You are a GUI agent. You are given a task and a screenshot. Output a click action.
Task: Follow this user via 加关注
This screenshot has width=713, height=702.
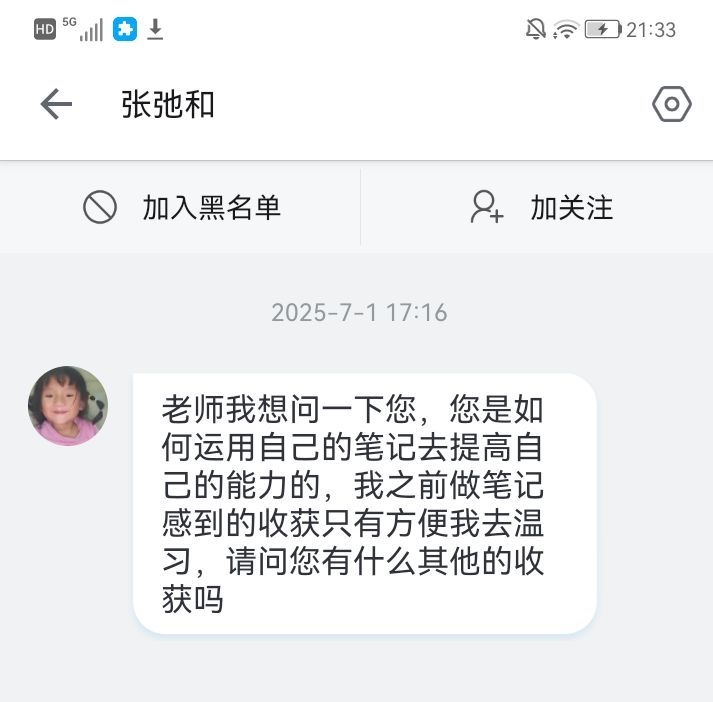coord(541,208)
